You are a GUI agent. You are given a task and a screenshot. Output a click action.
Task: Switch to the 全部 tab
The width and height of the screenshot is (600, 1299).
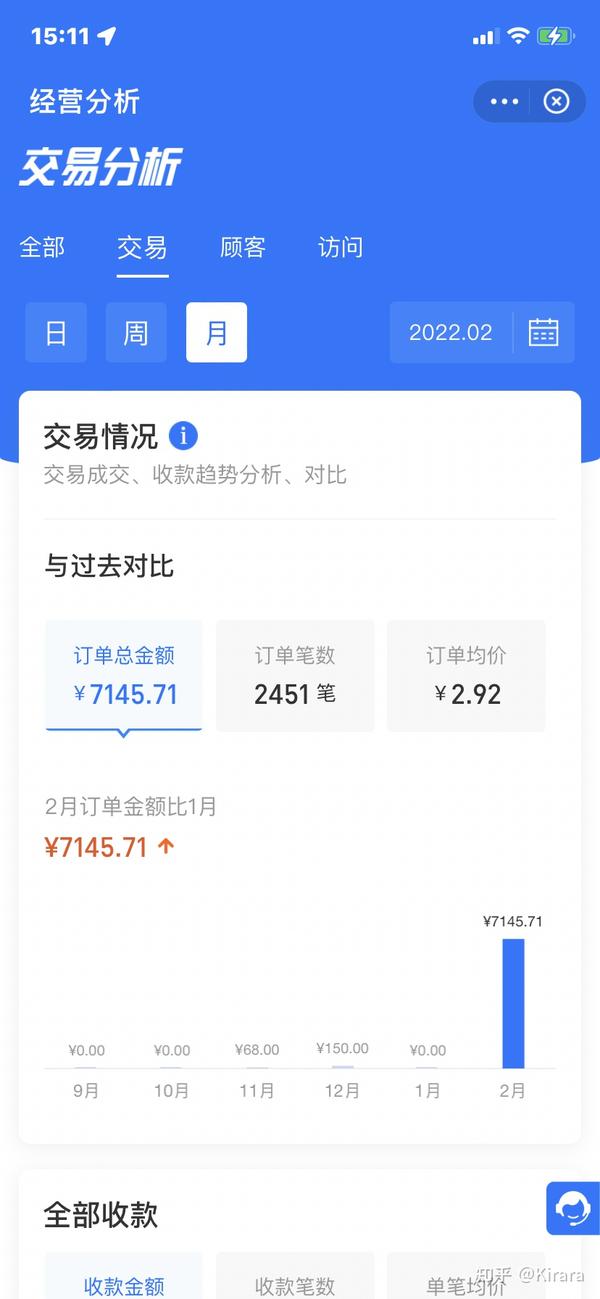[x=42, y=248]
